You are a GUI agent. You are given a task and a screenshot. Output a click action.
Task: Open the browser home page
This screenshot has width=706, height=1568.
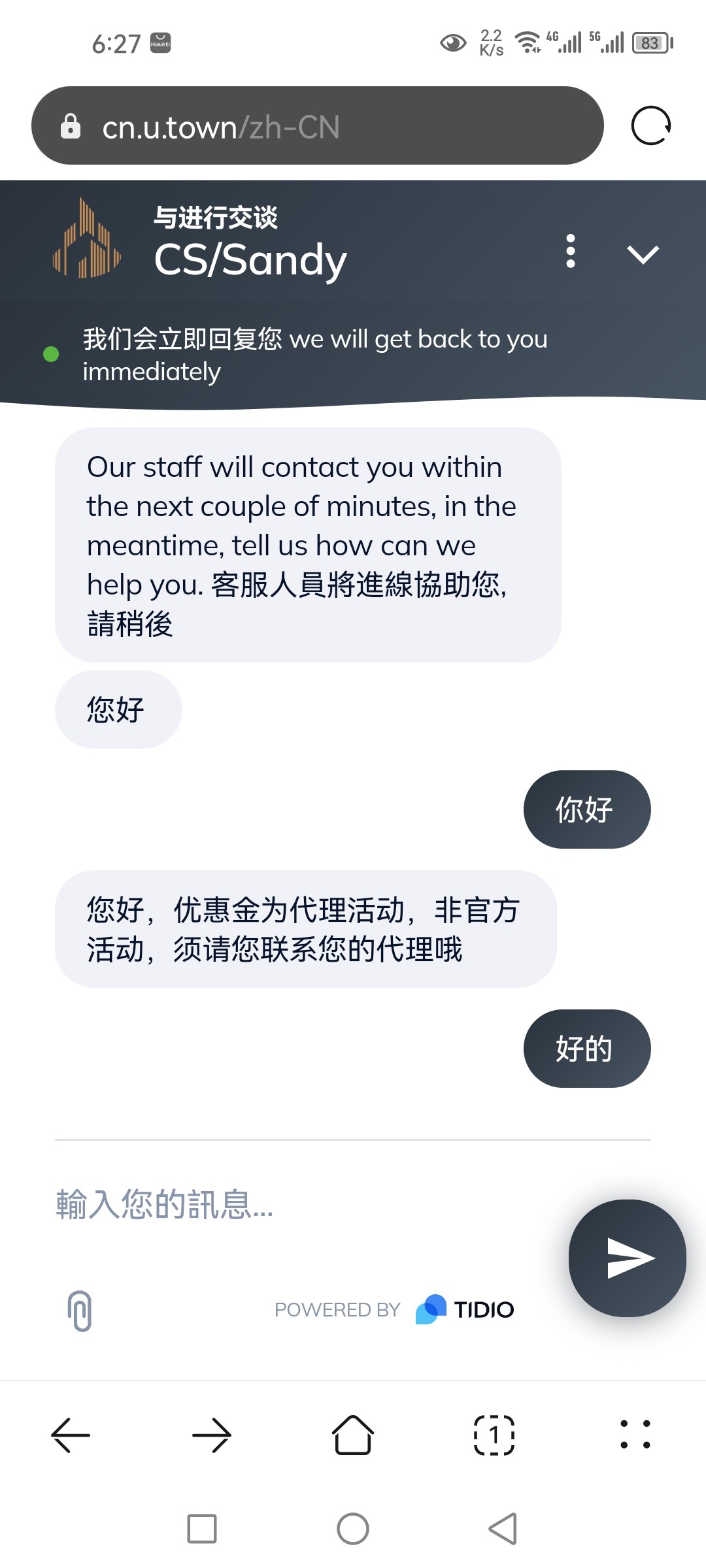tap(353, 1435)
